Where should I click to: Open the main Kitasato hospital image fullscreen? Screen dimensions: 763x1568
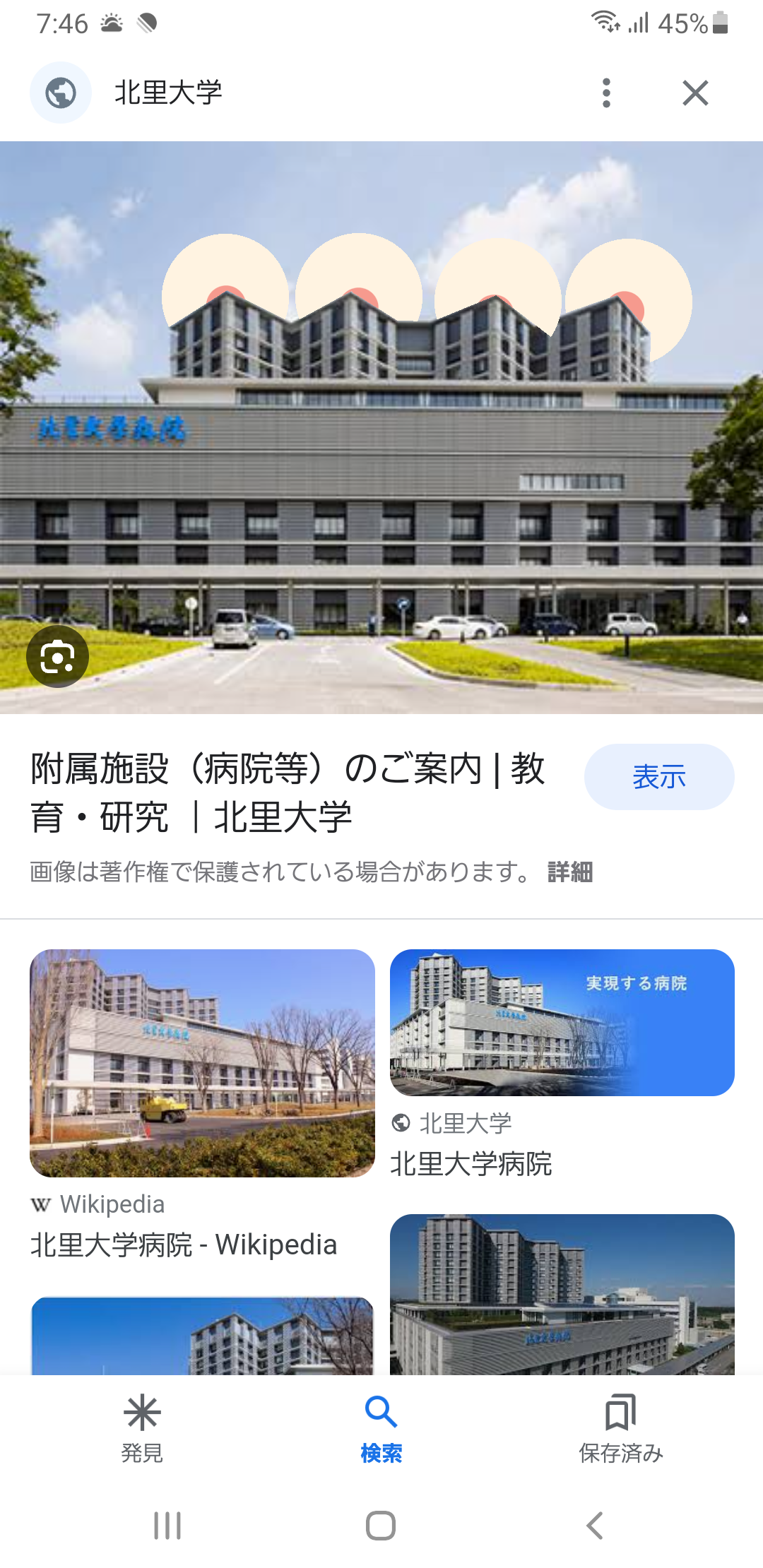[x=381, y=452]
